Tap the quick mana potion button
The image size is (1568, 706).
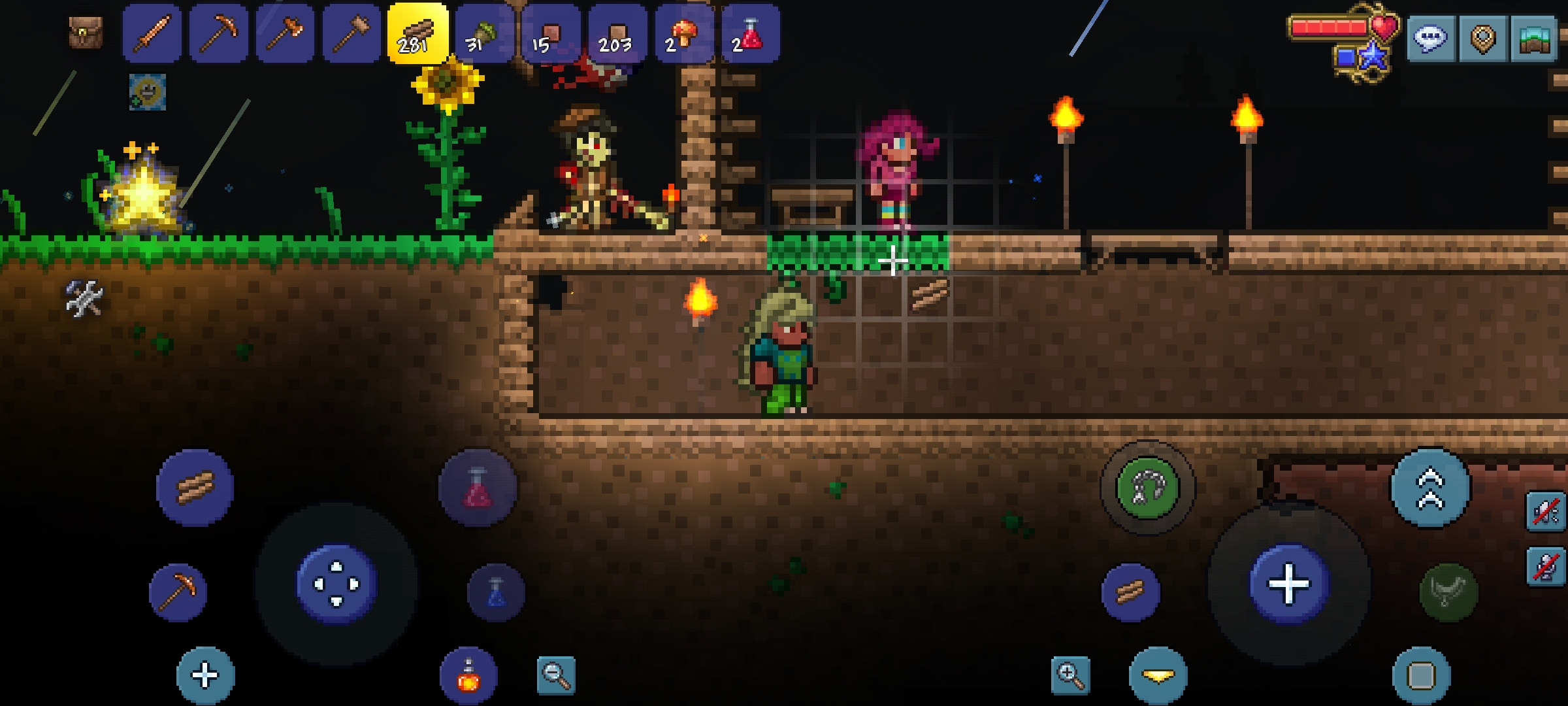(x=496, y=593)
